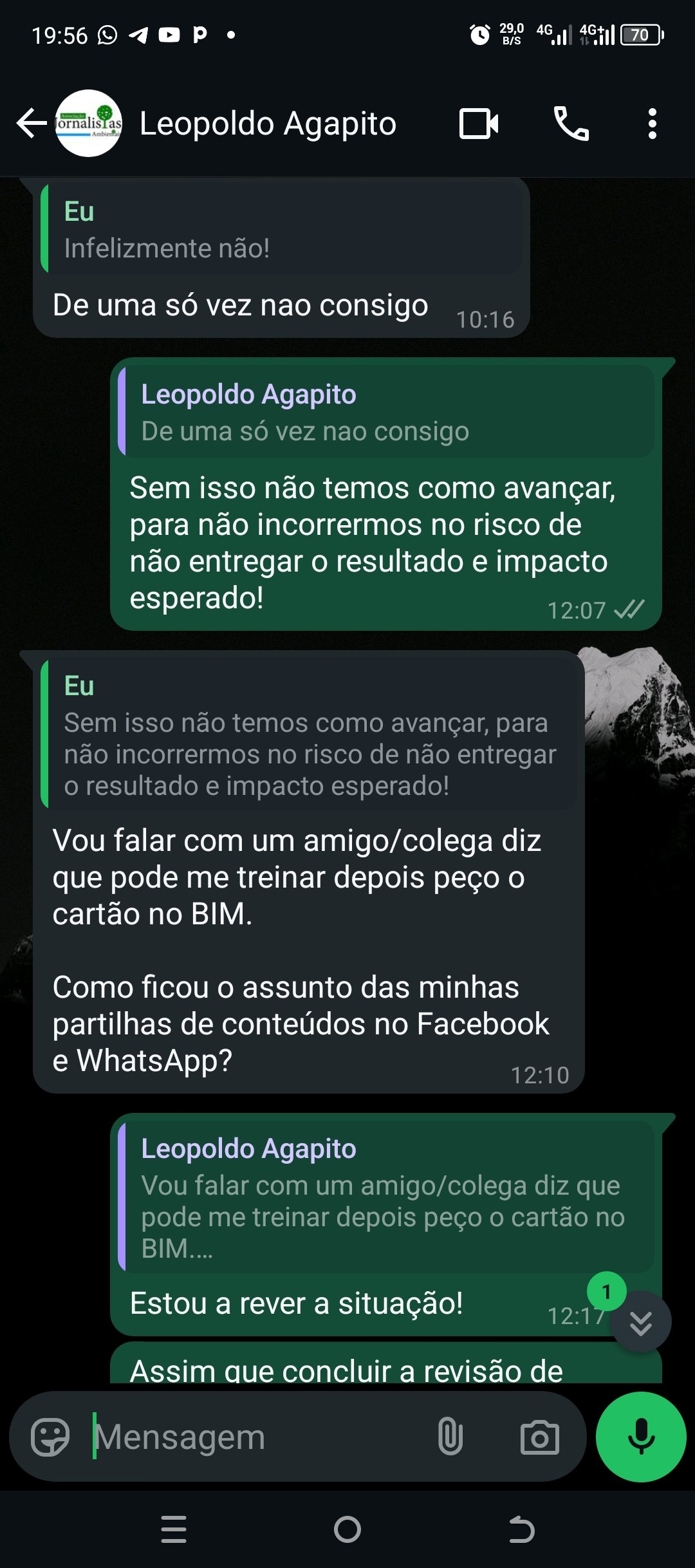Jump to quoted 'De uma só vez nao consigo'
Screen dimensions: 695x1568
click(386, 412)
